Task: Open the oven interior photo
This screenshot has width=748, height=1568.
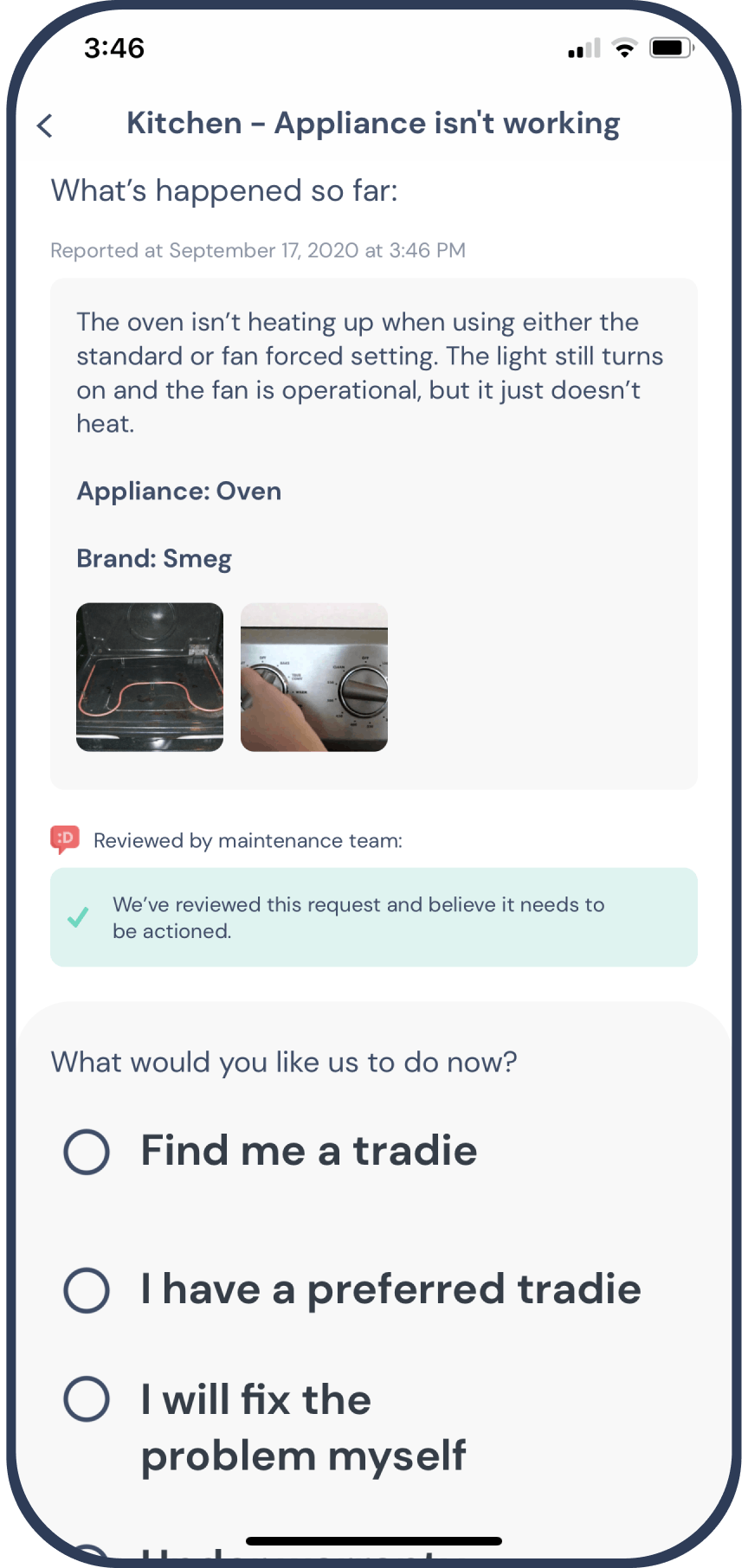Action: click(x=150, y=677)
